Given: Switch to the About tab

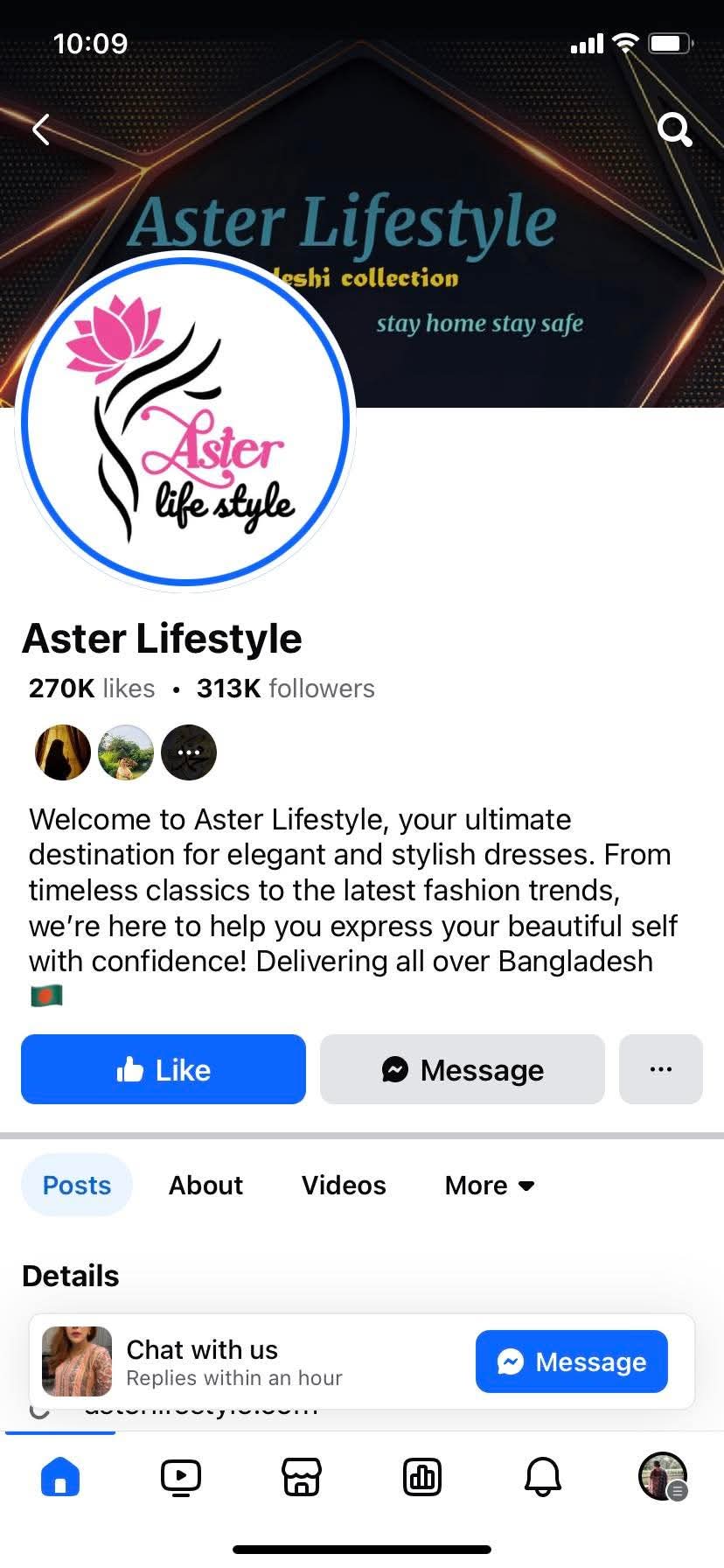Looking at the screenshot, I should click(x=205, y=1185).
